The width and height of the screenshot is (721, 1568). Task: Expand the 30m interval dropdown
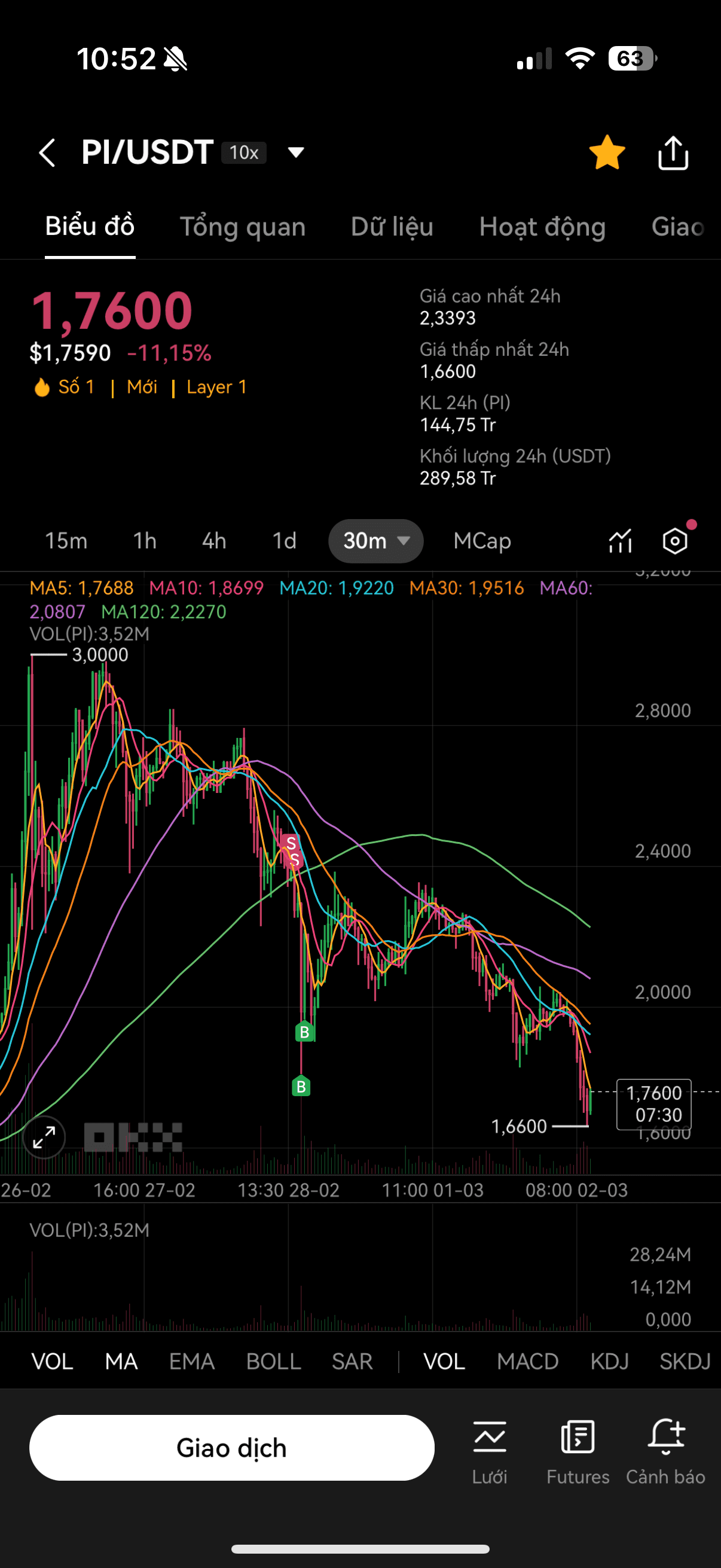(x=375, y=541)
